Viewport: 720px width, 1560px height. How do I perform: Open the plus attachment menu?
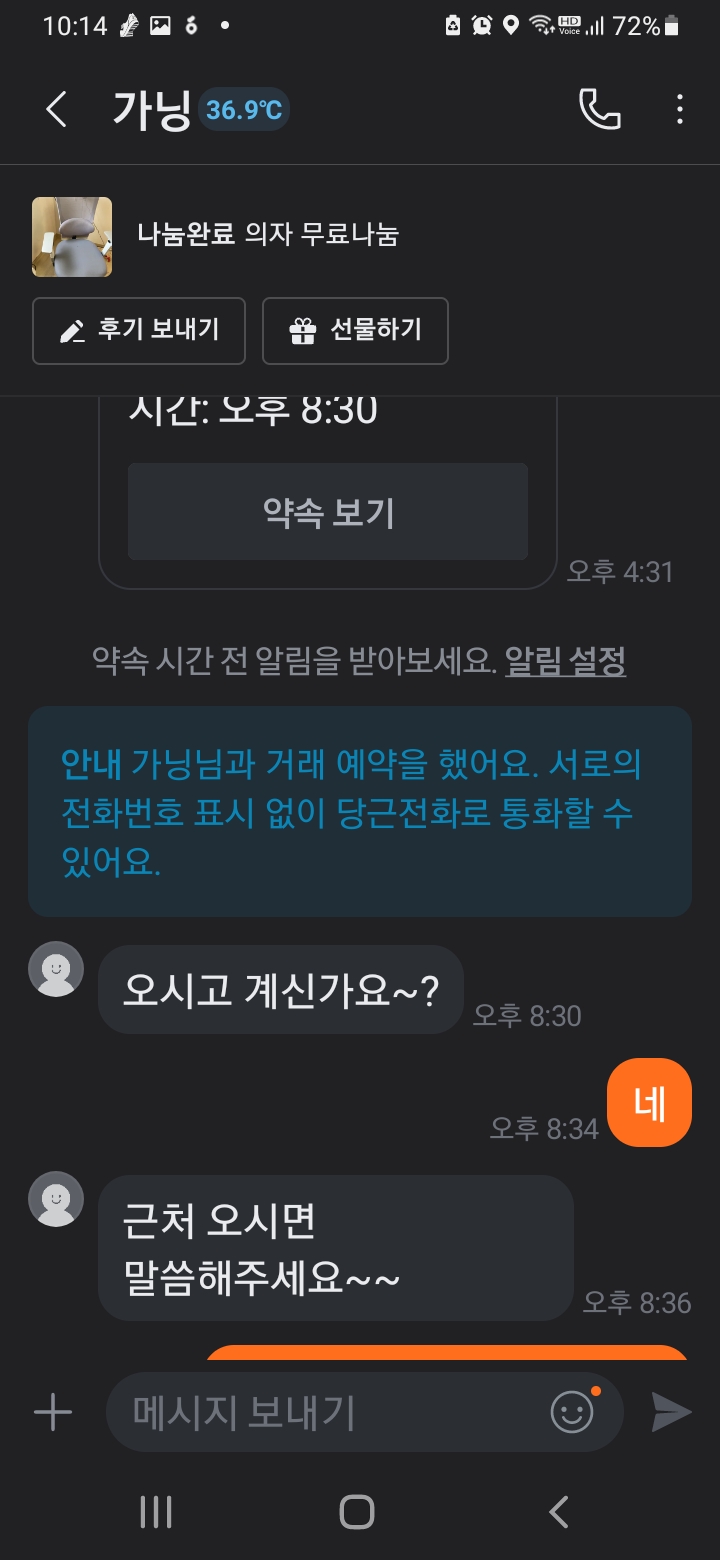[53, 1413]
